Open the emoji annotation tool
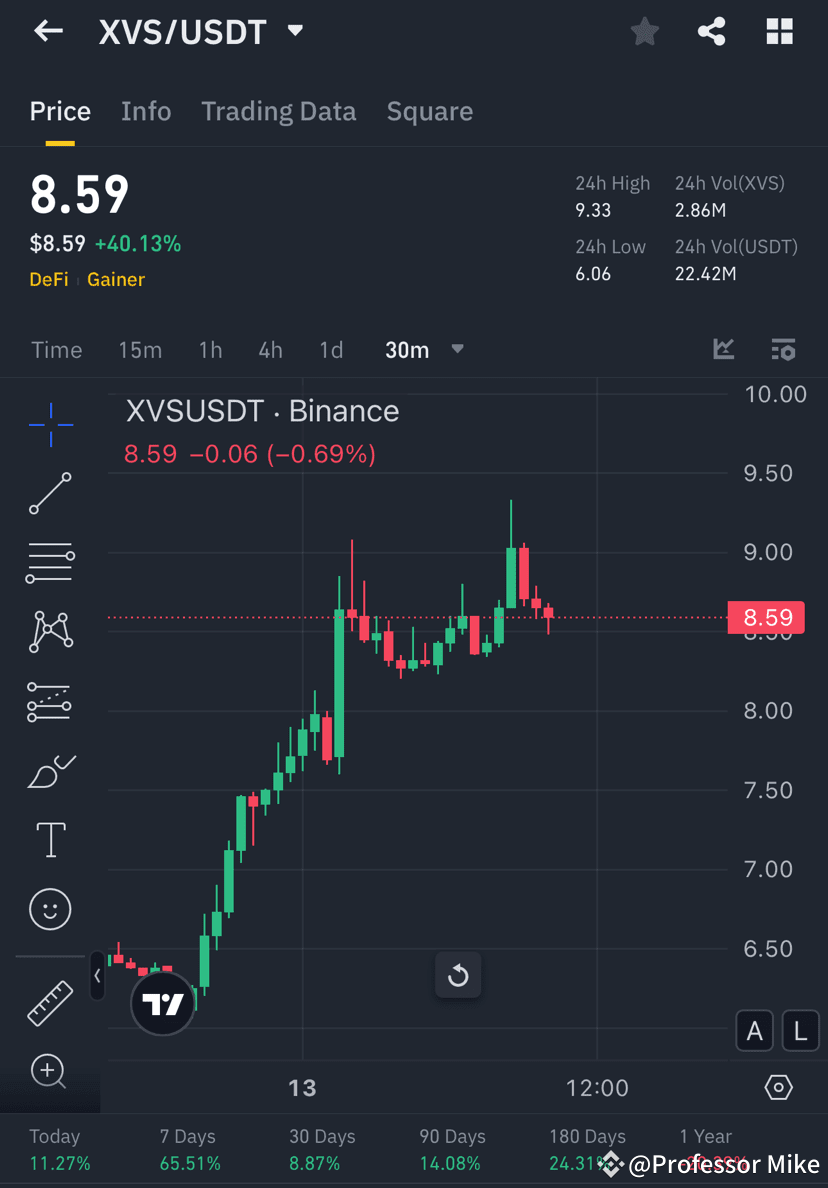828x1188 pixels. (50, 909)
